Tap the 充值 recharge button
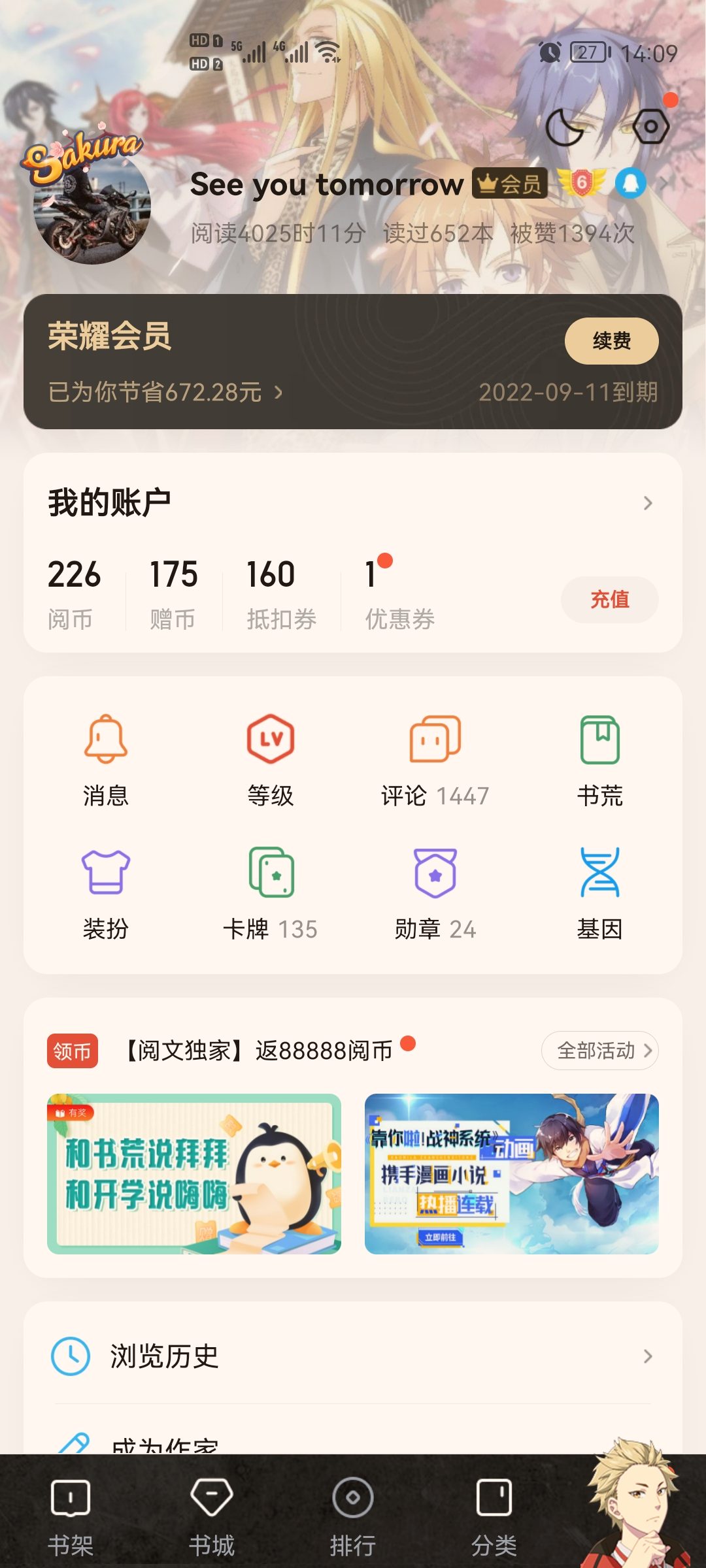Viewport: 706px width, 1568px height. click(x=609, y=600)
